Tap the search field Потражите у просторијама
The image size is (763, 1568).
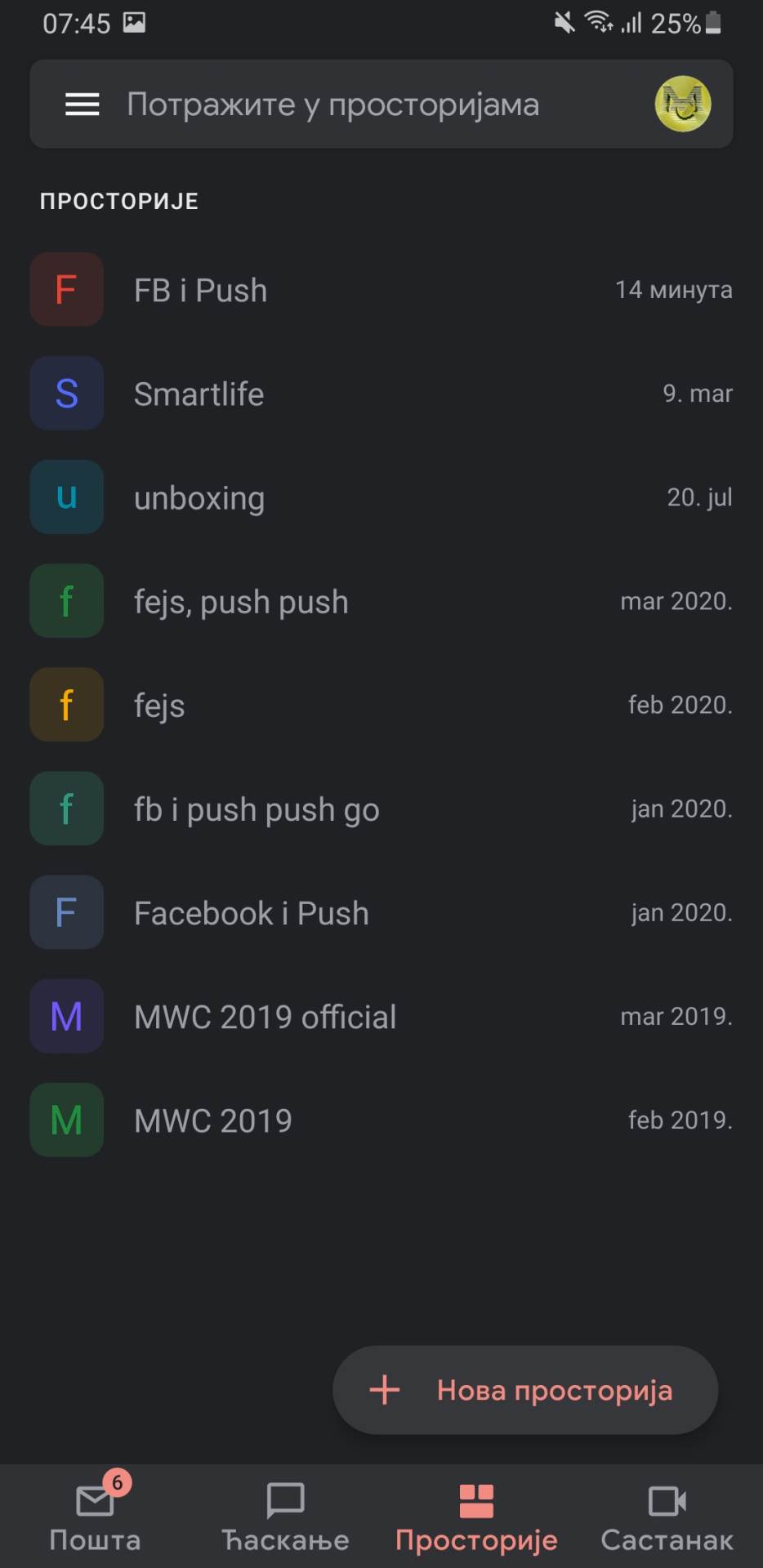tap(327, 105)
